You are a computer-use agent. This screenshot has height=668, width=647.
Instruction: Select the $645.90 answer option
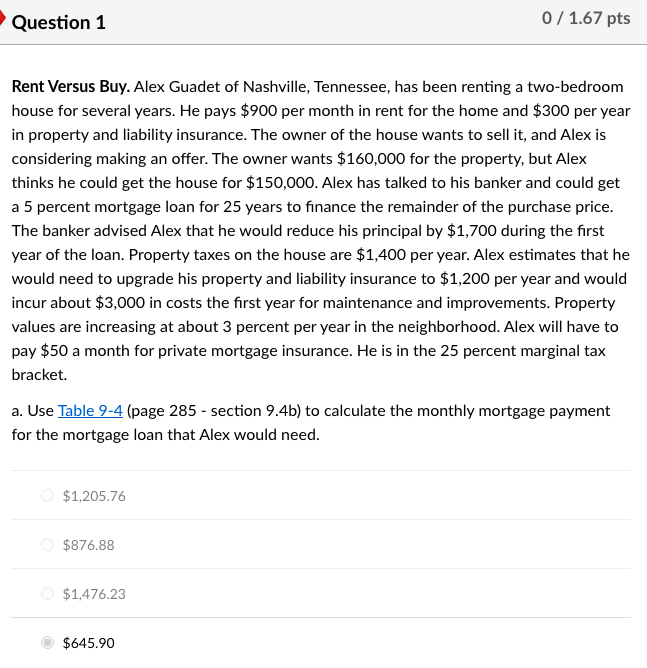[47, 643]
